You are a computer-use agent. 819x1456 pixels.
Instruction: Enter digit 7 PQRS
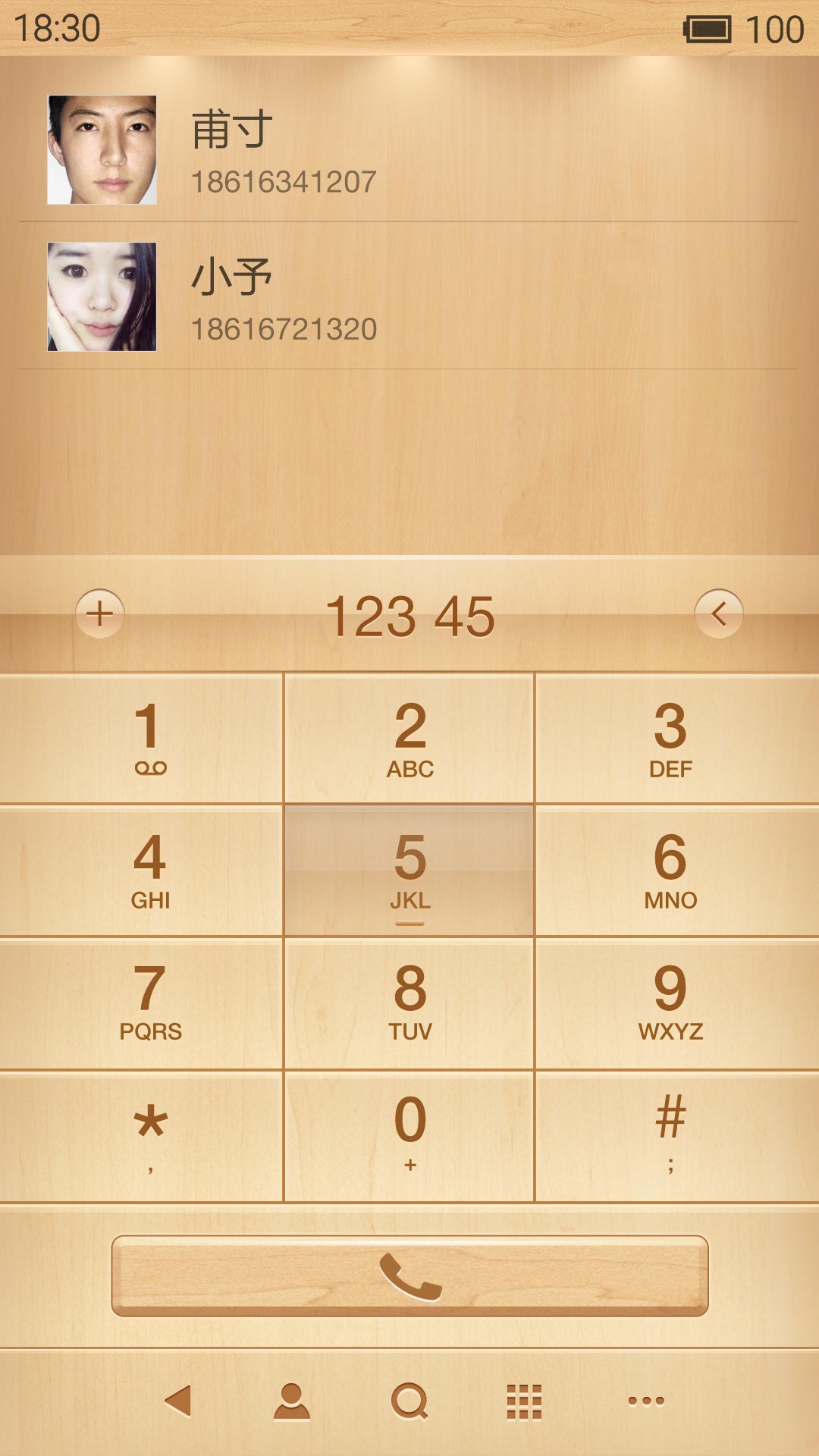[x=142, y=1003]
